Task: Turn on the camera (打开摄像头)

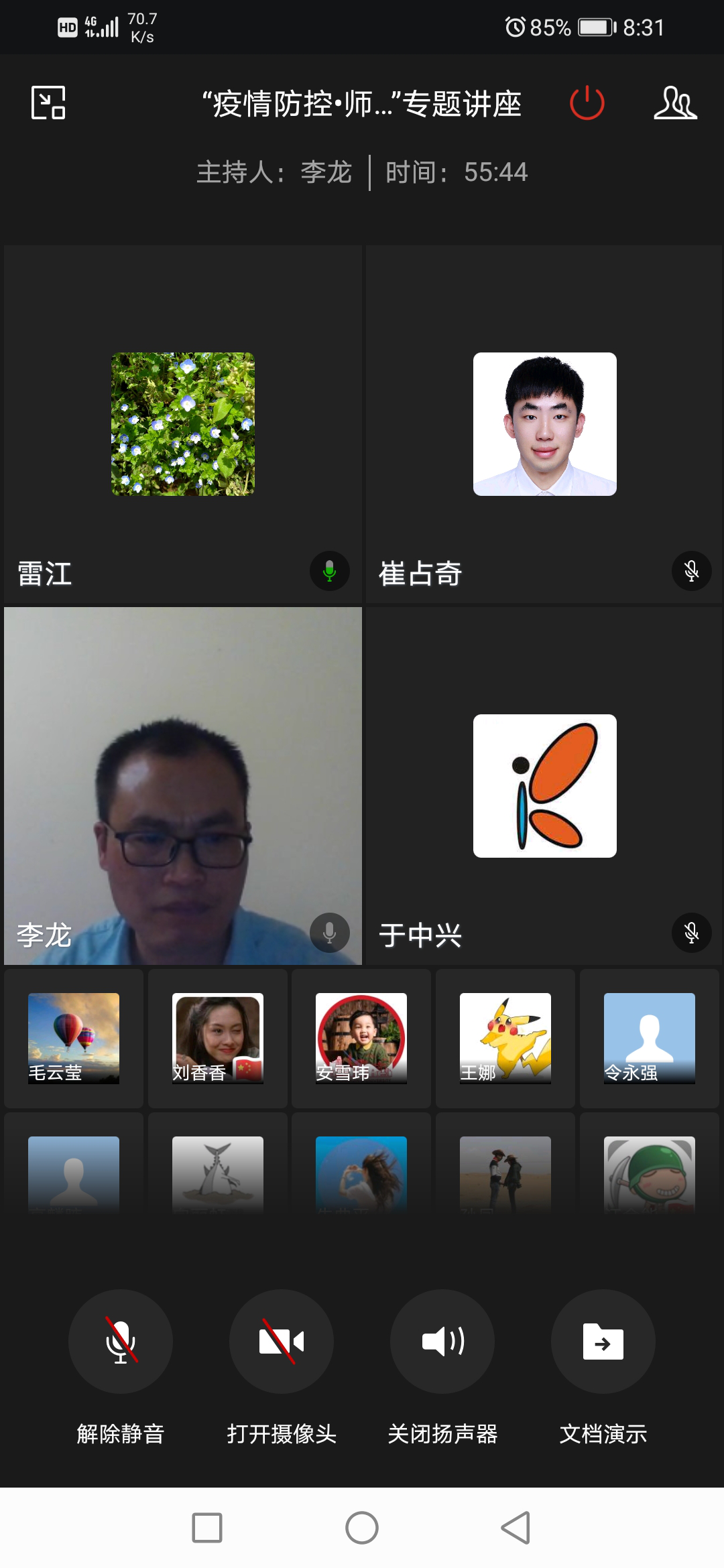Action: tap(282, 1342)
